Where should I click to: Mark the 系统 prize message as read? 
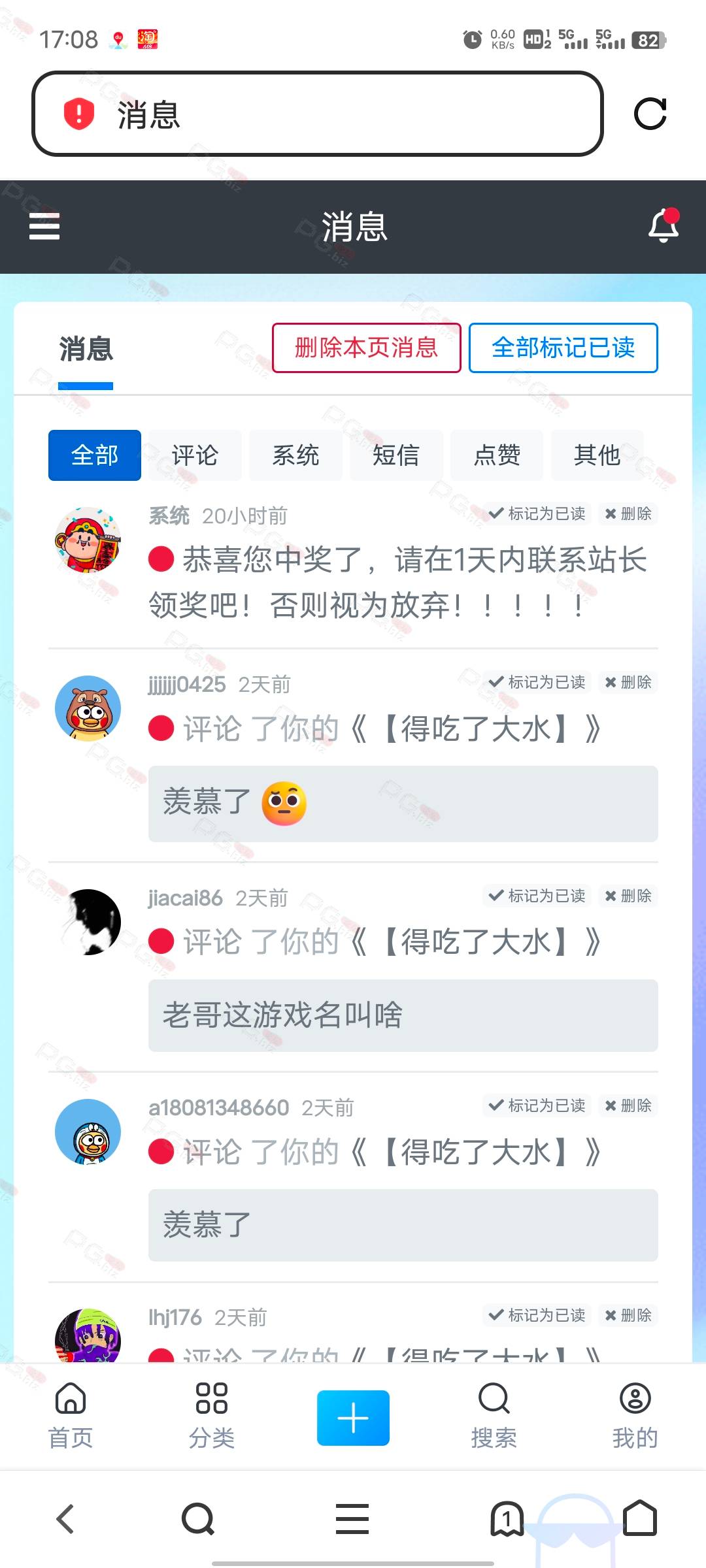click(537, 514)
